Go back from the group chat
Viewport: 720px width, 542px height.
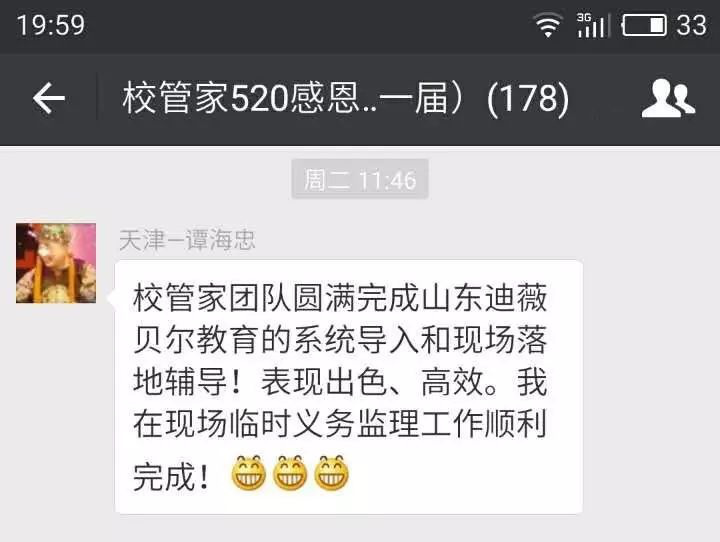coord(48,98)
